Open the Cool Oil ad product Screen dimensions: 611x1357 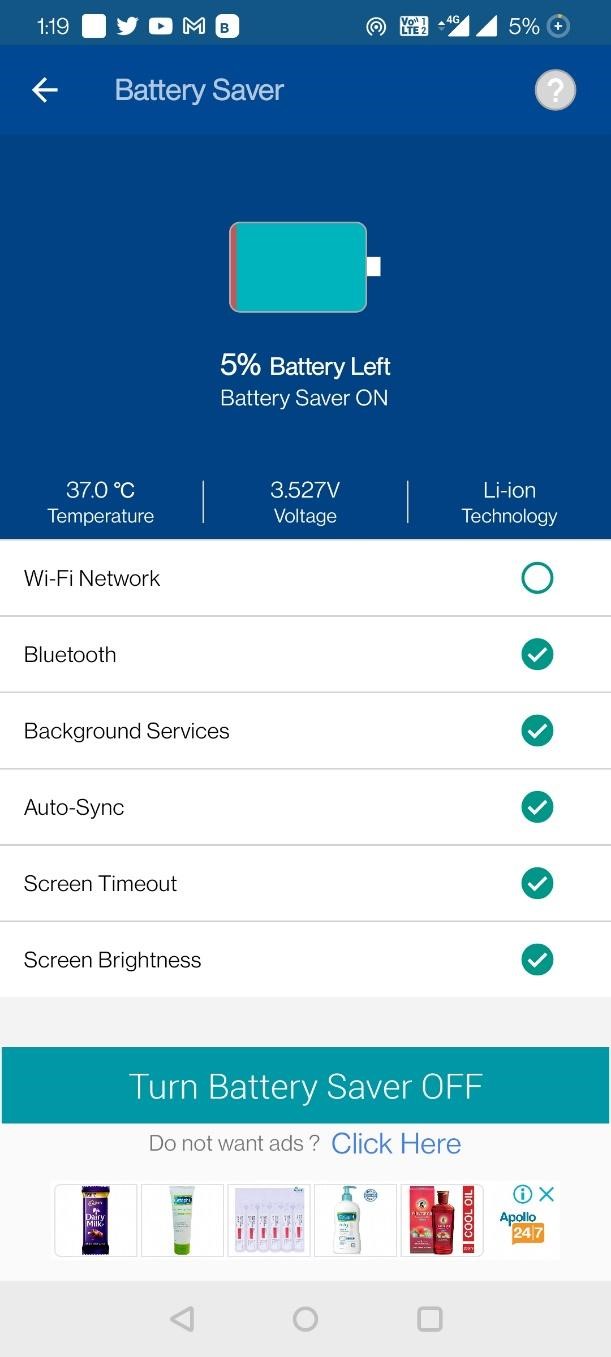442,1220
